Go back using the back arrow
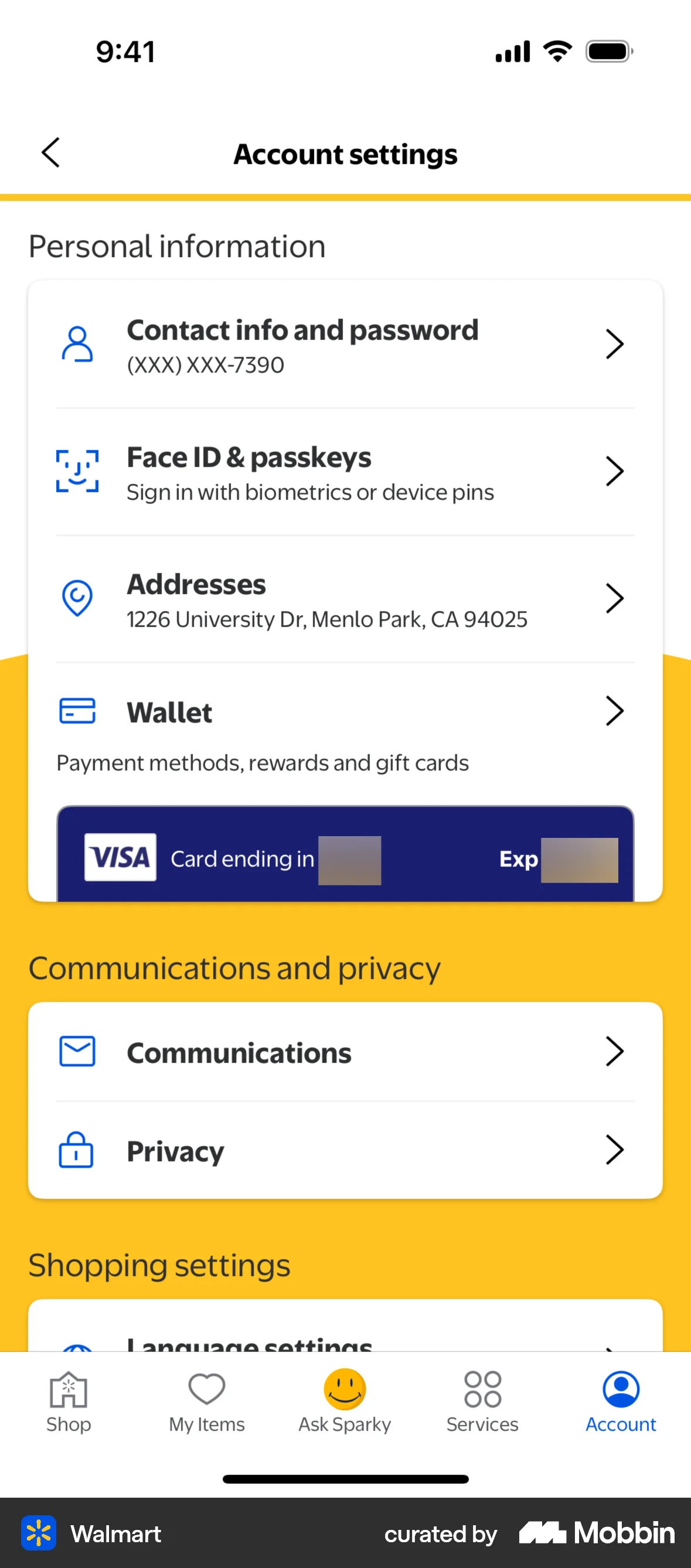The image size is (691, 1568). click(x=50, y=154)
